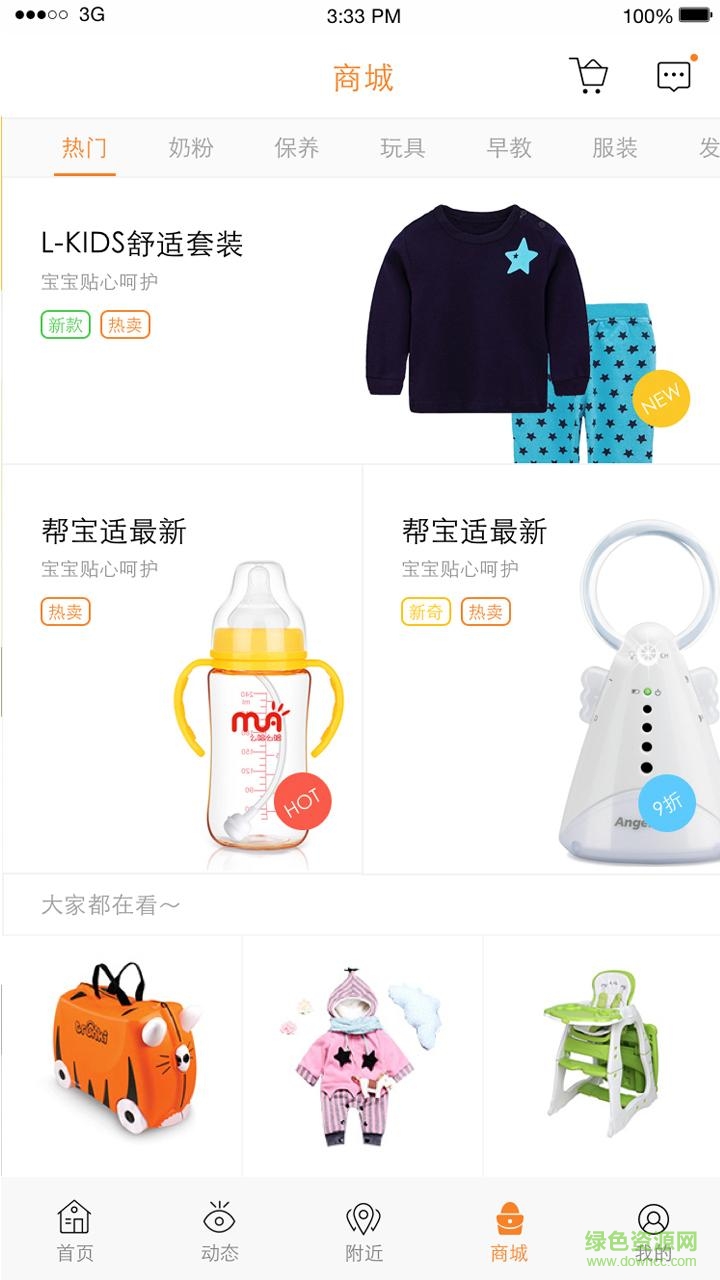Toggle the 新款 tag on L-KIDS item

[63, 324]
